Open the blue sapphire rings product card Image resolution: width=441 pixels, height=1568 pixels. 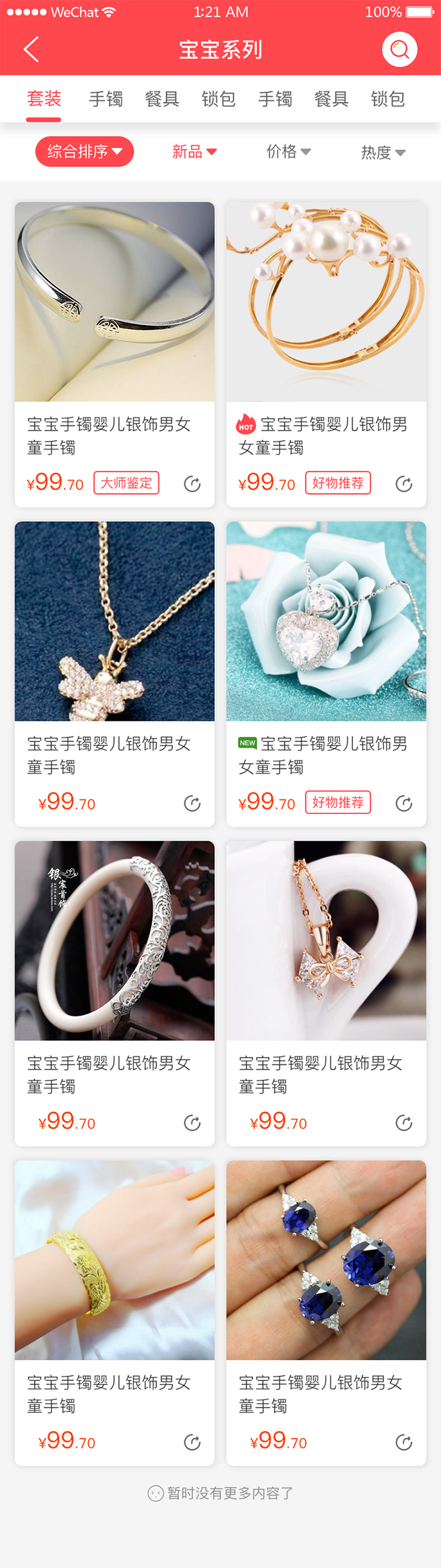tap(326, 1259)
